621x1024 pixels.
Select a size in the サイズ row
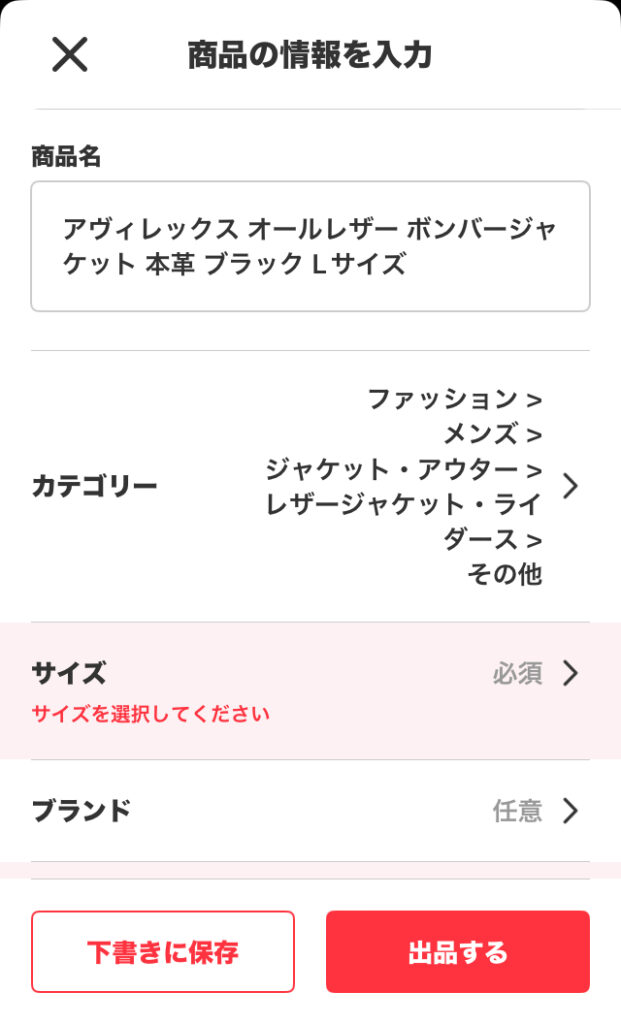(310, 674)
